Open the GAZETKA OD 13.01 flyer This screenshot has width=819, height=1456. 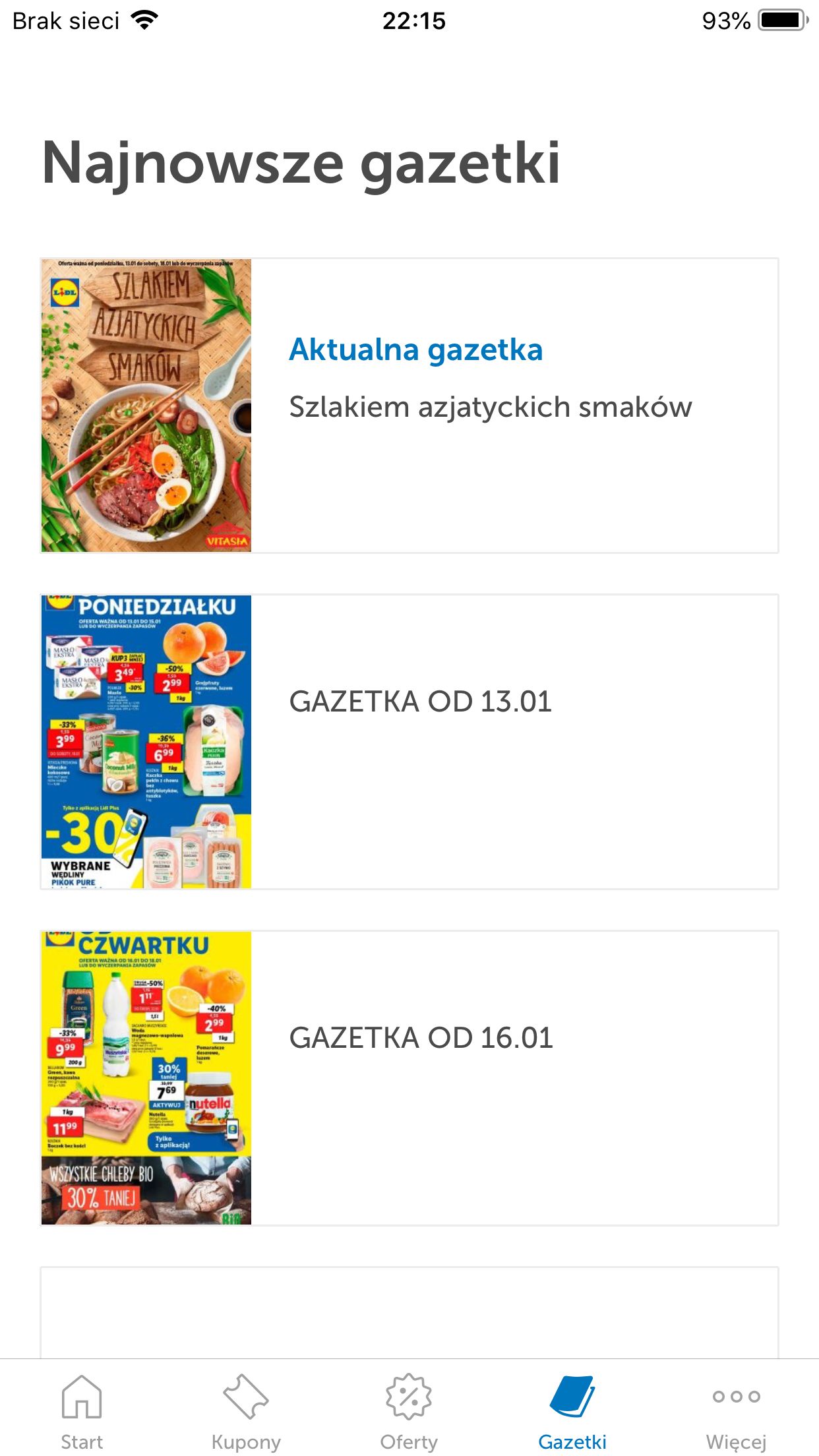pyautogui.click(x=409, y=742)
